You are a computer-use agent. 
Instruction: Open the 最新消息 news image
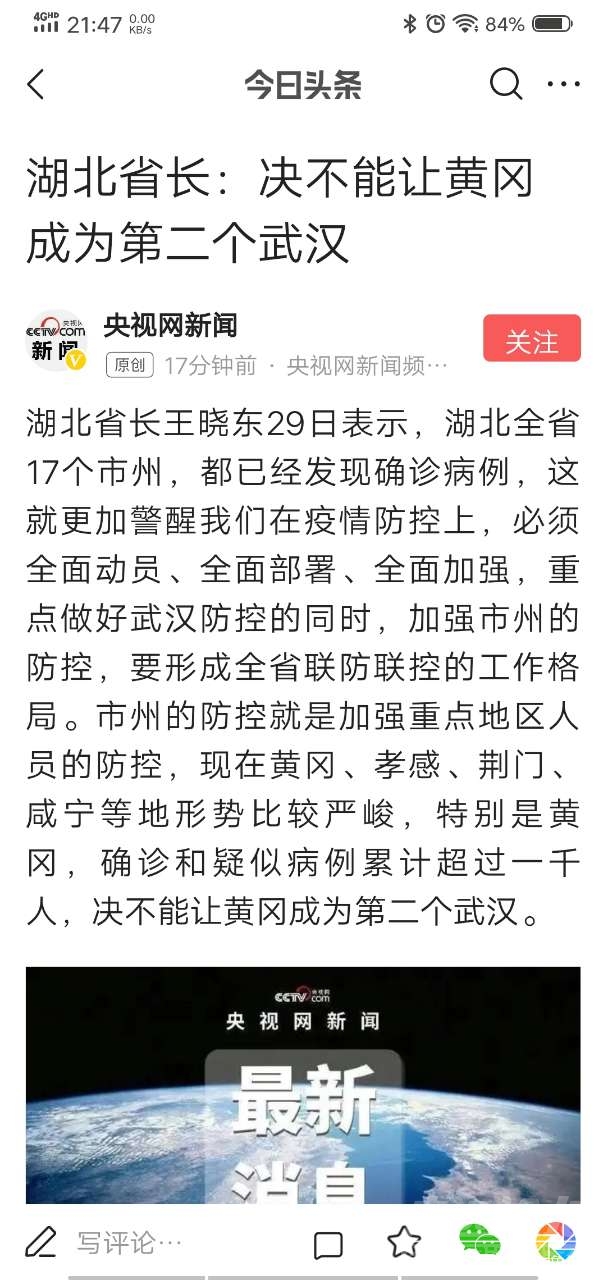(x=303, y=1085)
